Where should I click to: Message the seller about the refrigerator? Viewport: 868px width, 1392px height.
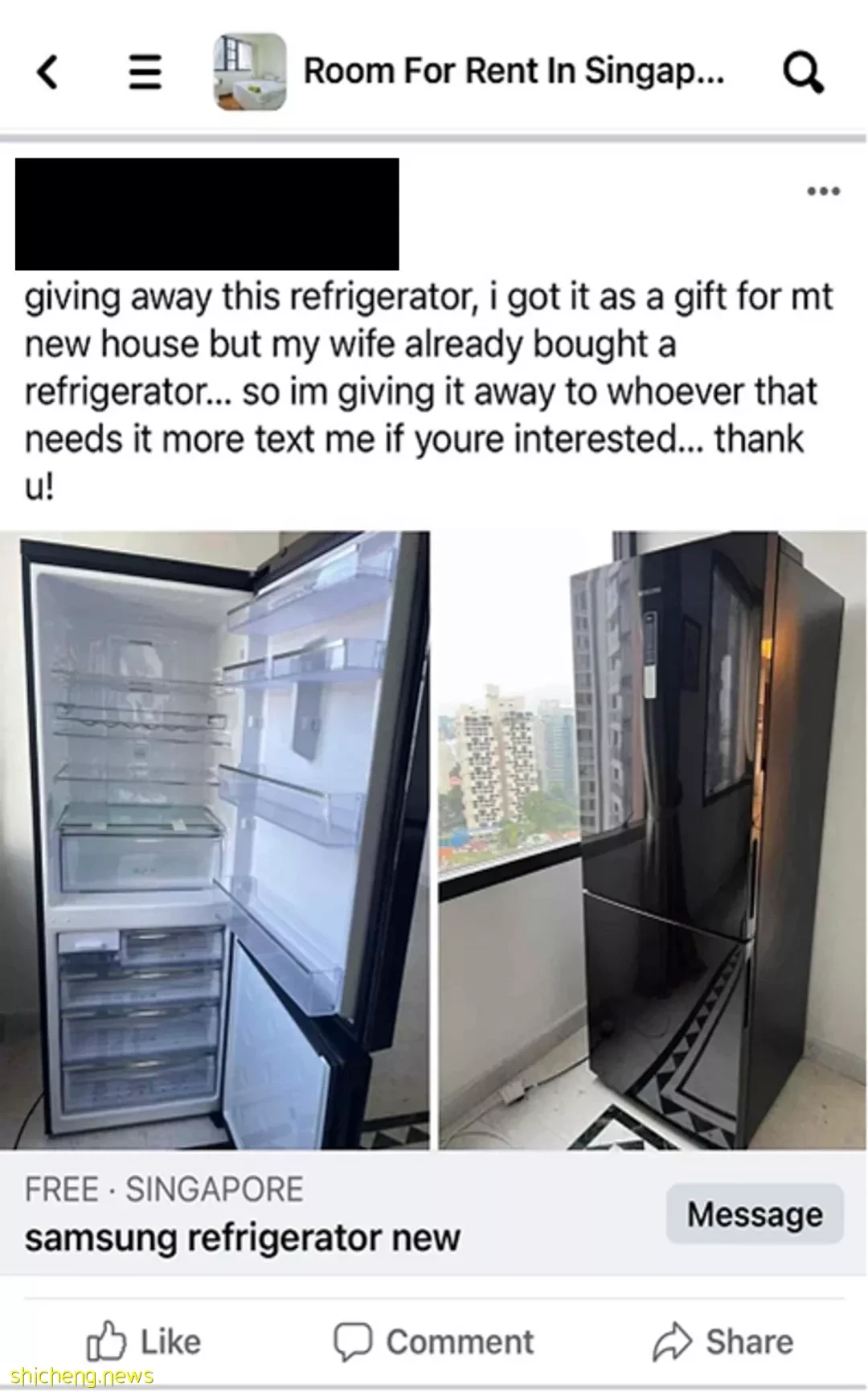click(754, 1214)
